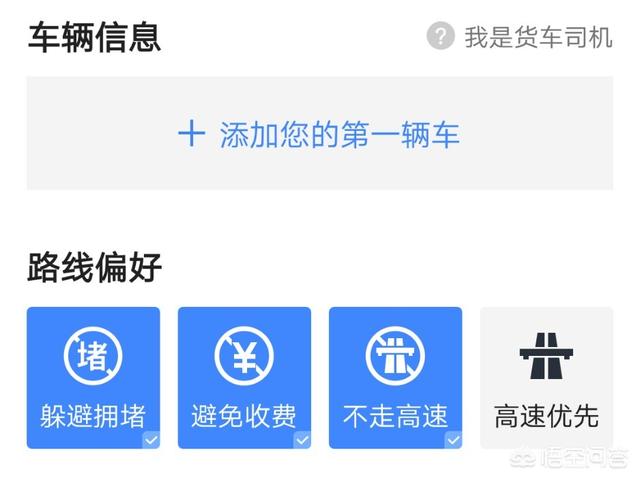This screenshot has width=640, height=480.
Task: Open the 我是货车司机 help link
Action: point(519,38)
